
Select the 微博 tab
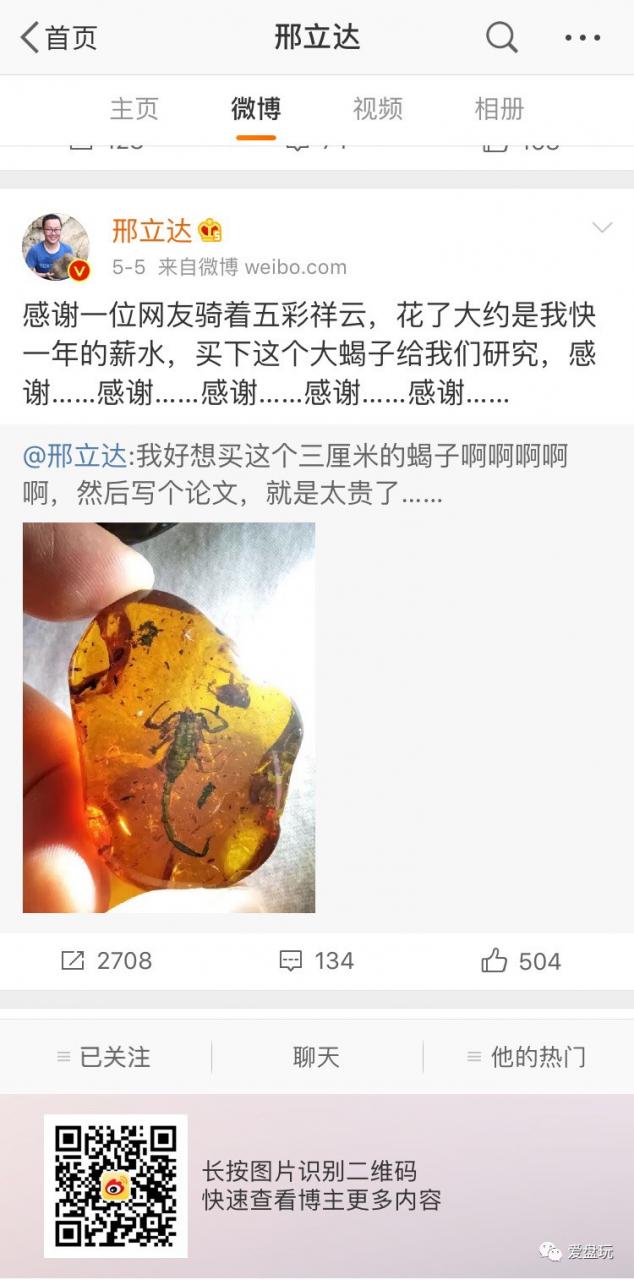[256, 108]
